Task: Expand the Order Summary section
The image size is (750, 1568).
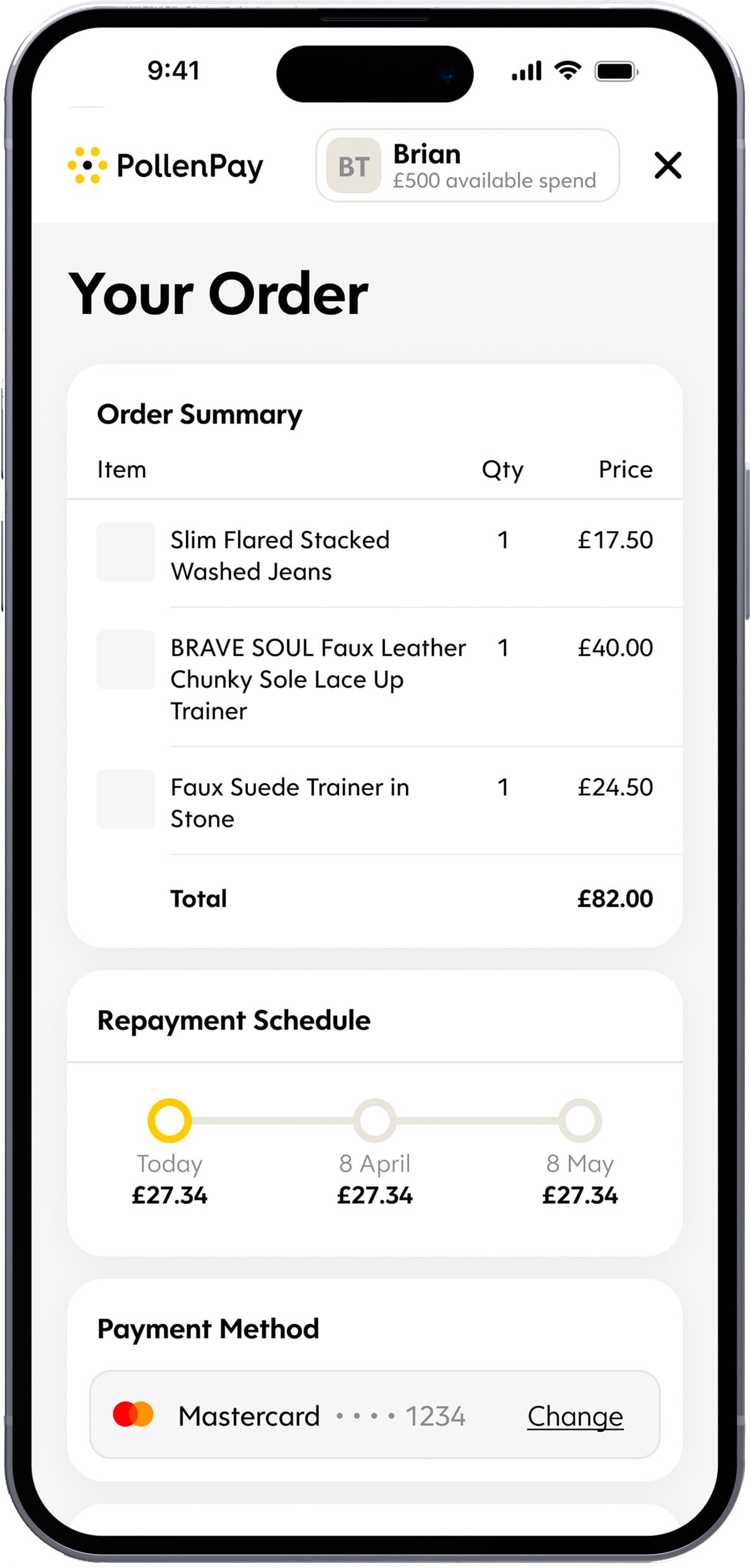Action: coord(199,414)
